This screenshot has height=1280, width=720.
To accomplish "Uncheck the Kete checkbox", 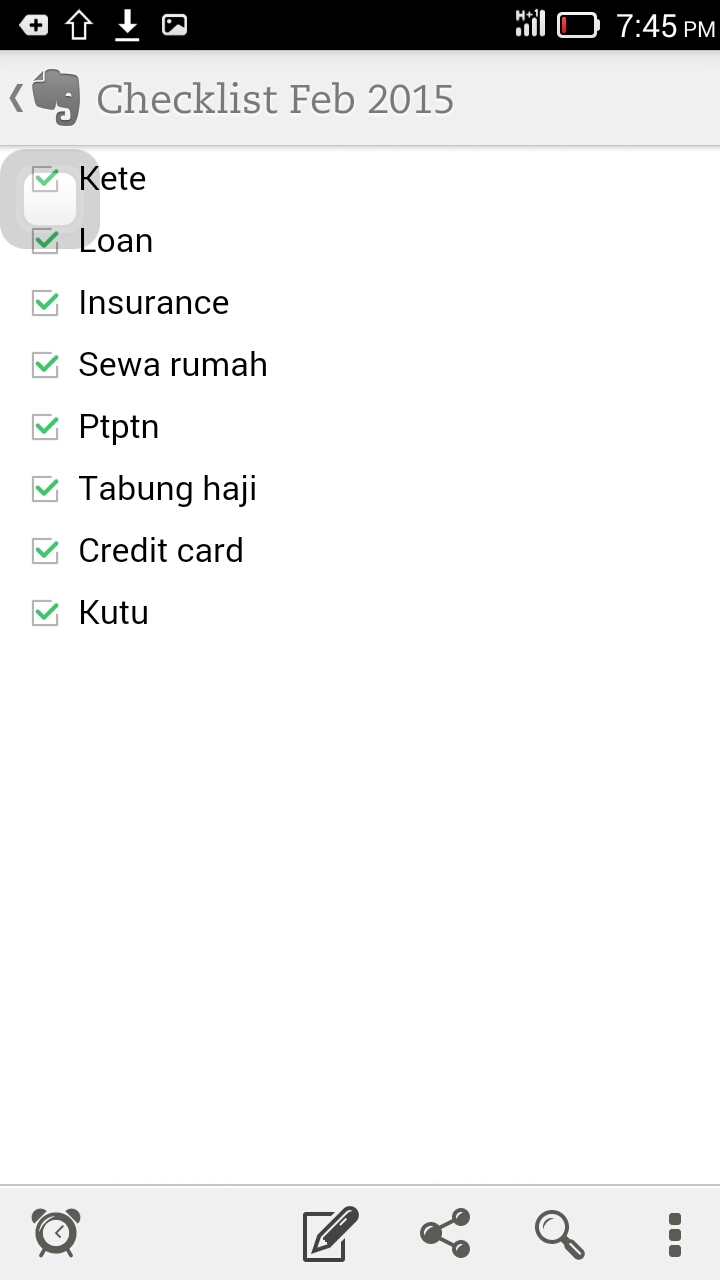I will pos(46,179).
